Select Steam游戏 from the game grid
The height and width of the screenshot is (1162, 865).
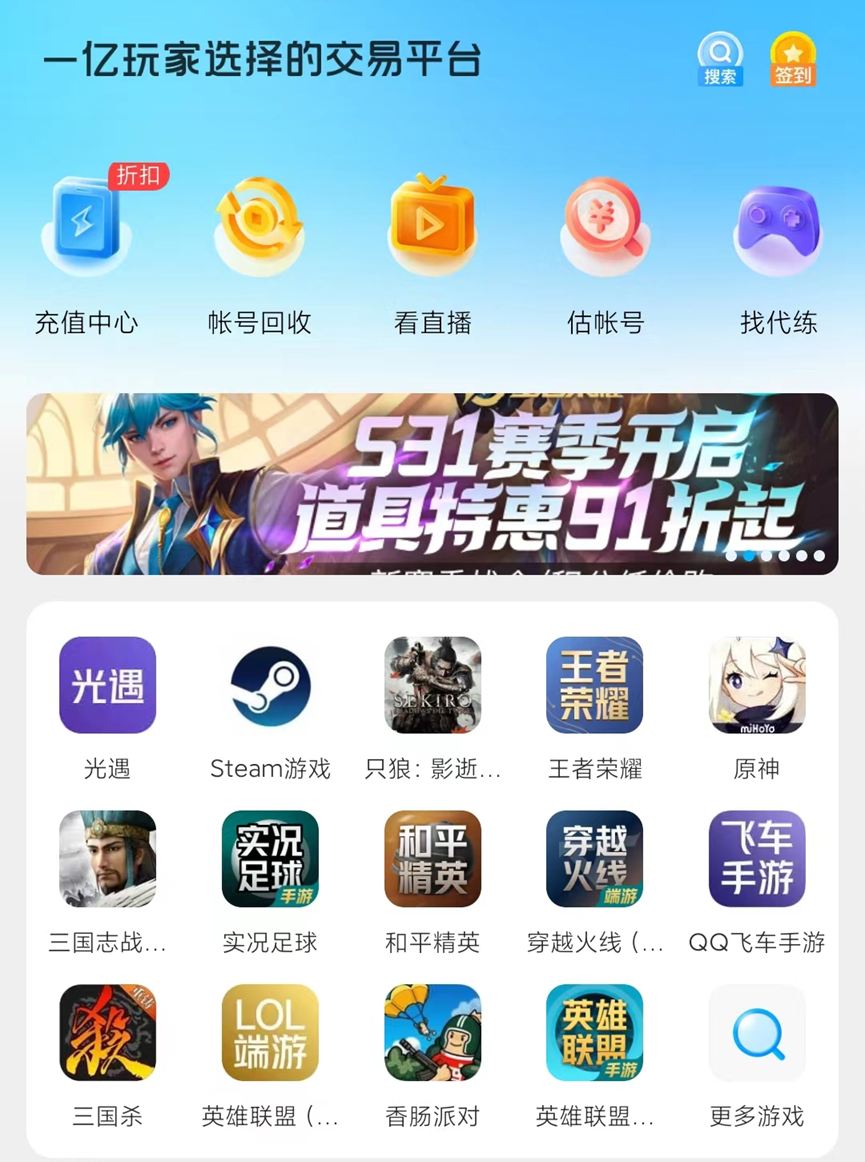270,686
